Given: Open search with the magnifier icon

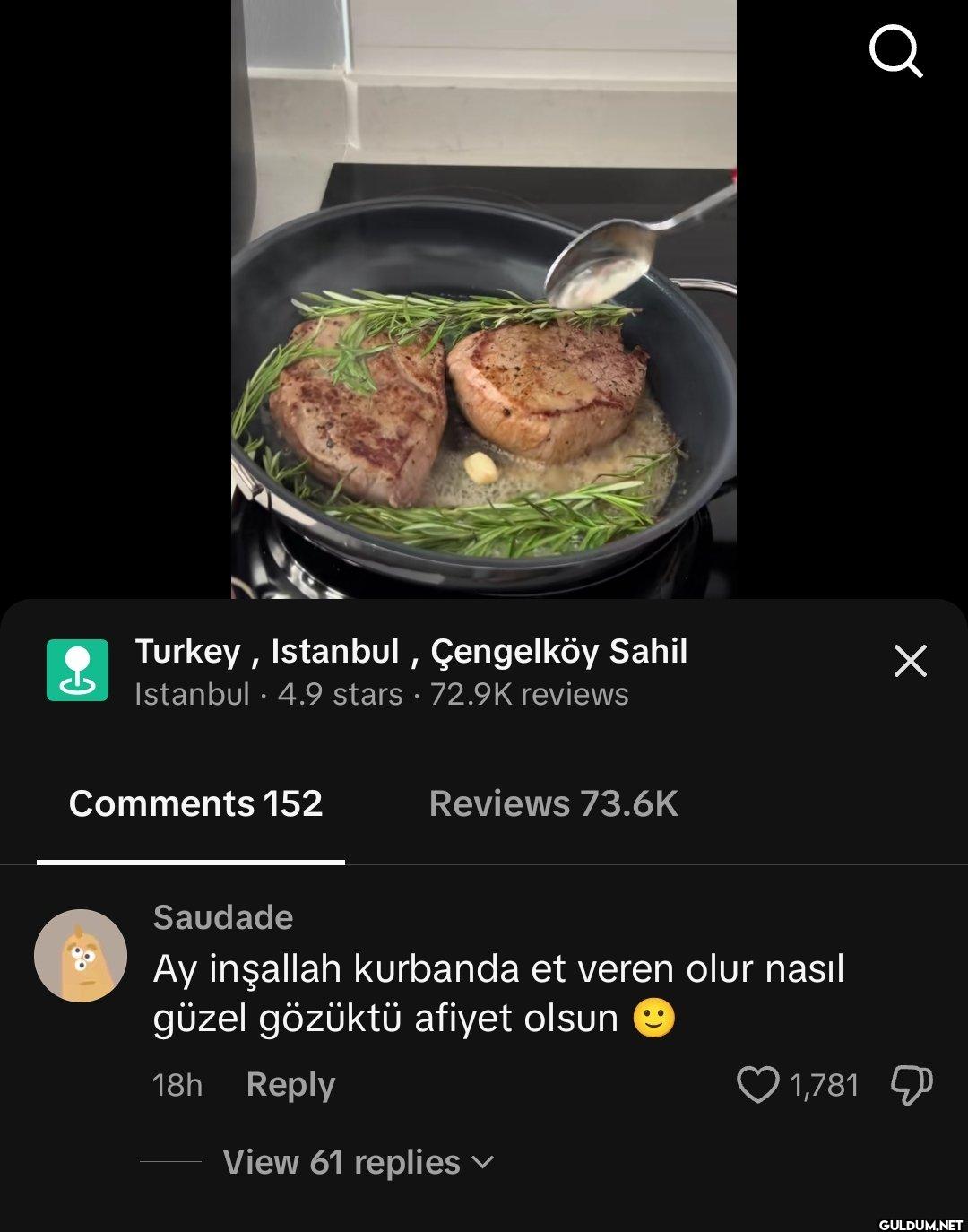Looking at the screenshot, I should pyautogui.click(x=895, y=52).
